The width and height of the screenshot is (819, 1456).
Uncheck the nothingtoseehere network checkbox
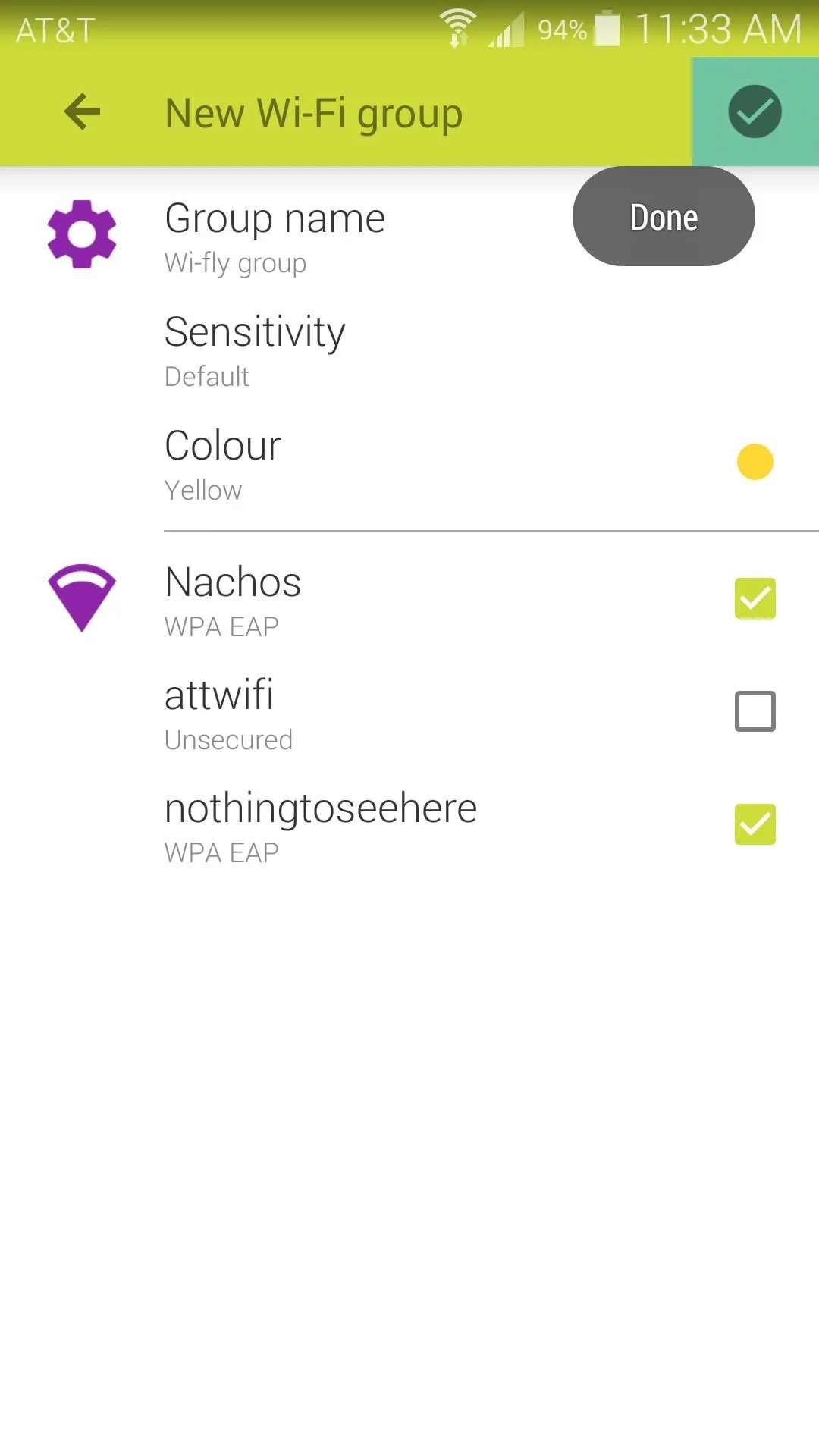[x=755, y=824]
